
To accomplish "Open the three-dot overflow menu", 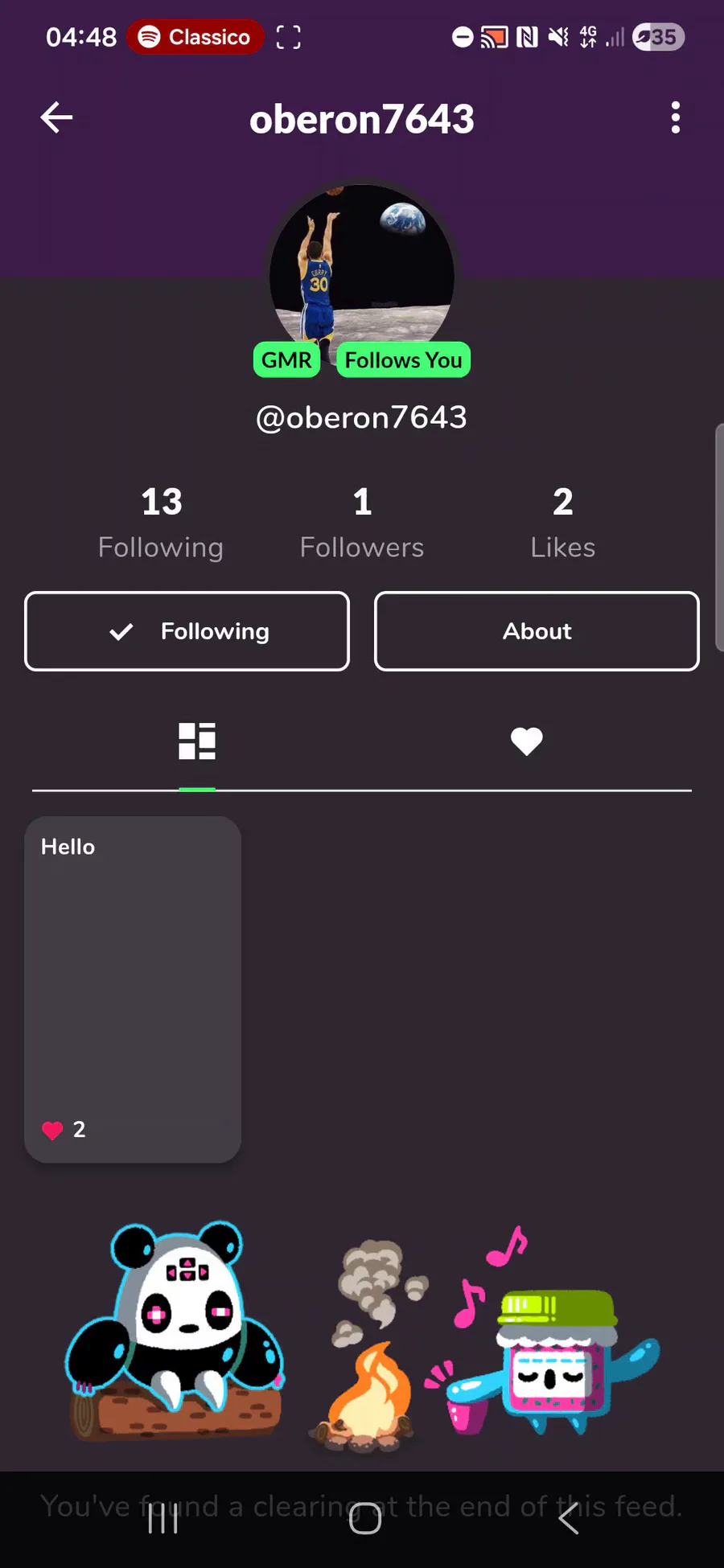I will 675,118.
